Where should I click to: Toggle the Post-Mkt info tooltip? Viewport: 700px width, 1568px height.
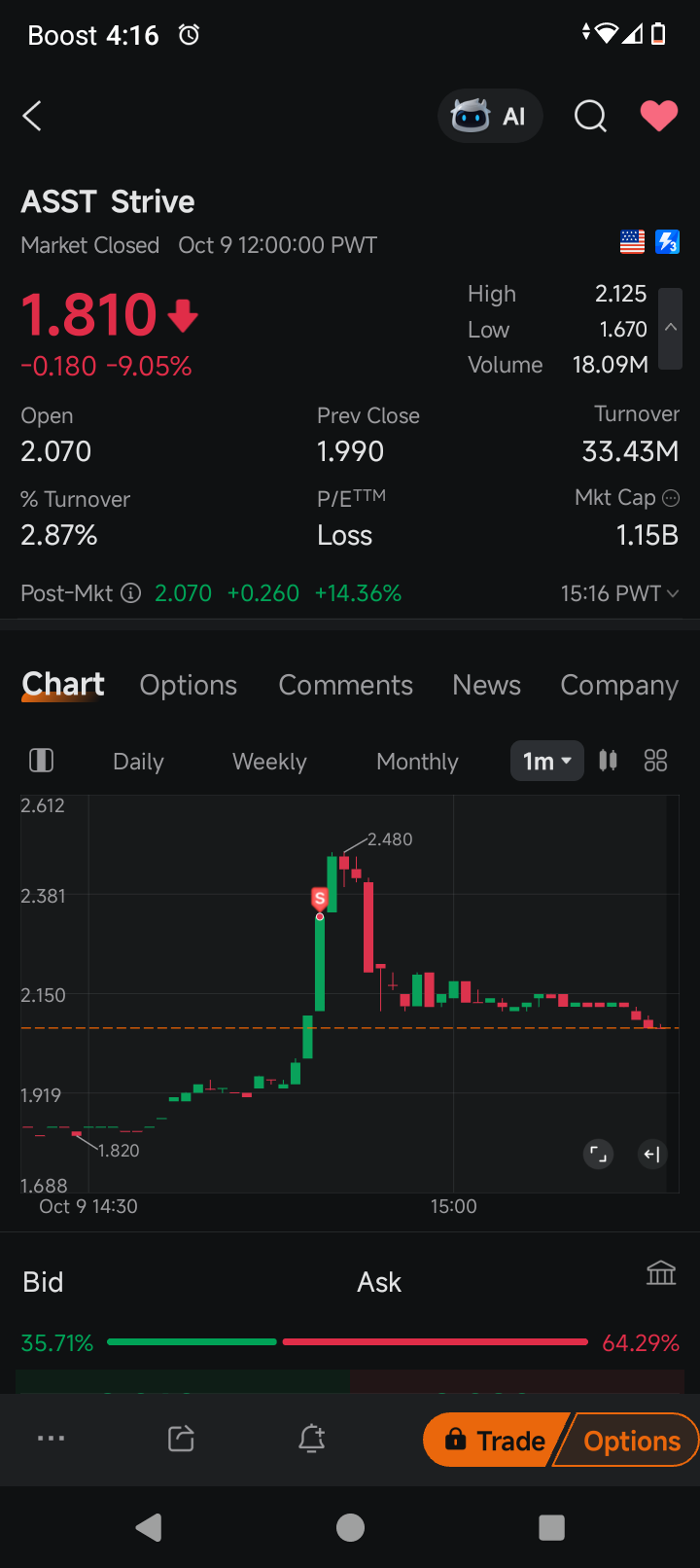coord(132,593)
